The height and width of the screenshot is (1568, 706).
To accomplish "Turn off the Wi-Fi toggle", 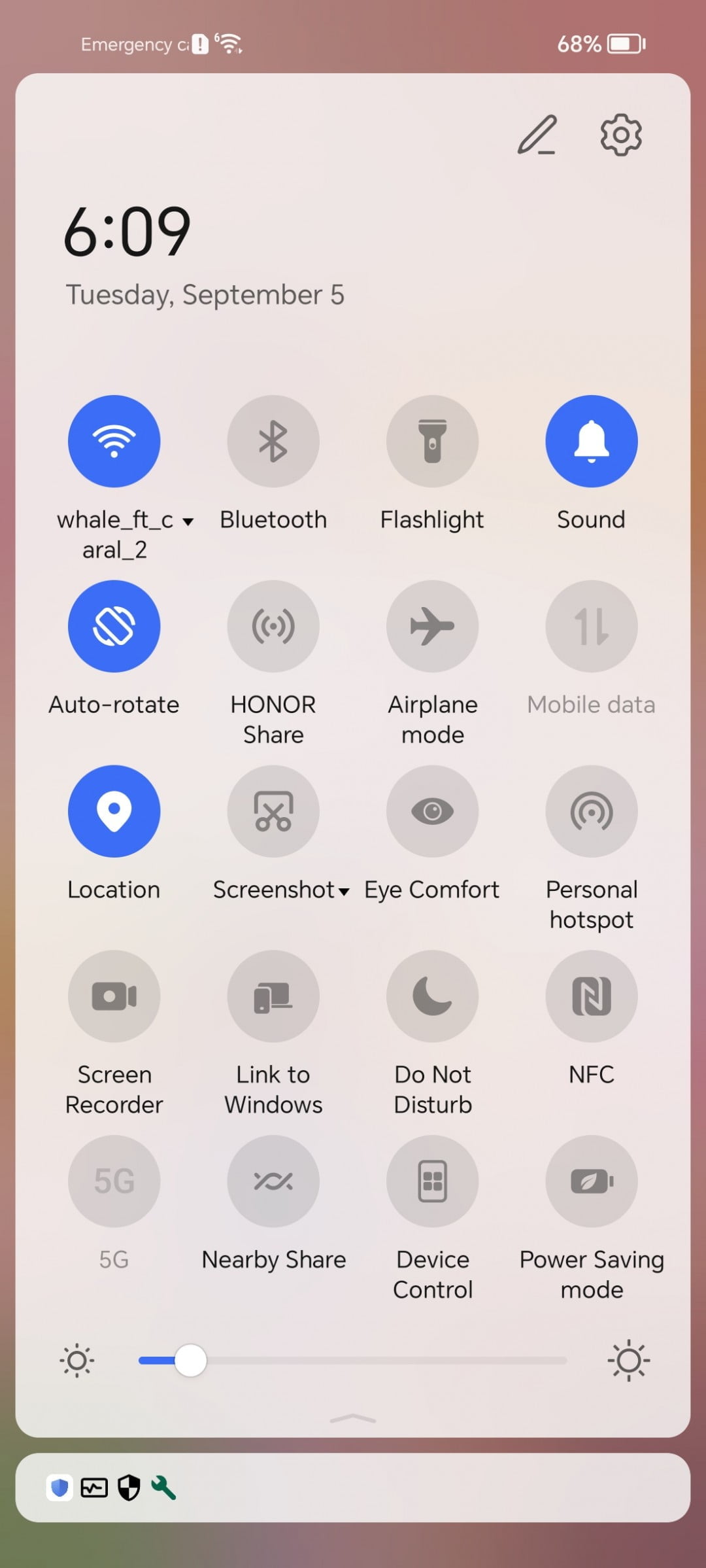I will [x=114, y=441].
